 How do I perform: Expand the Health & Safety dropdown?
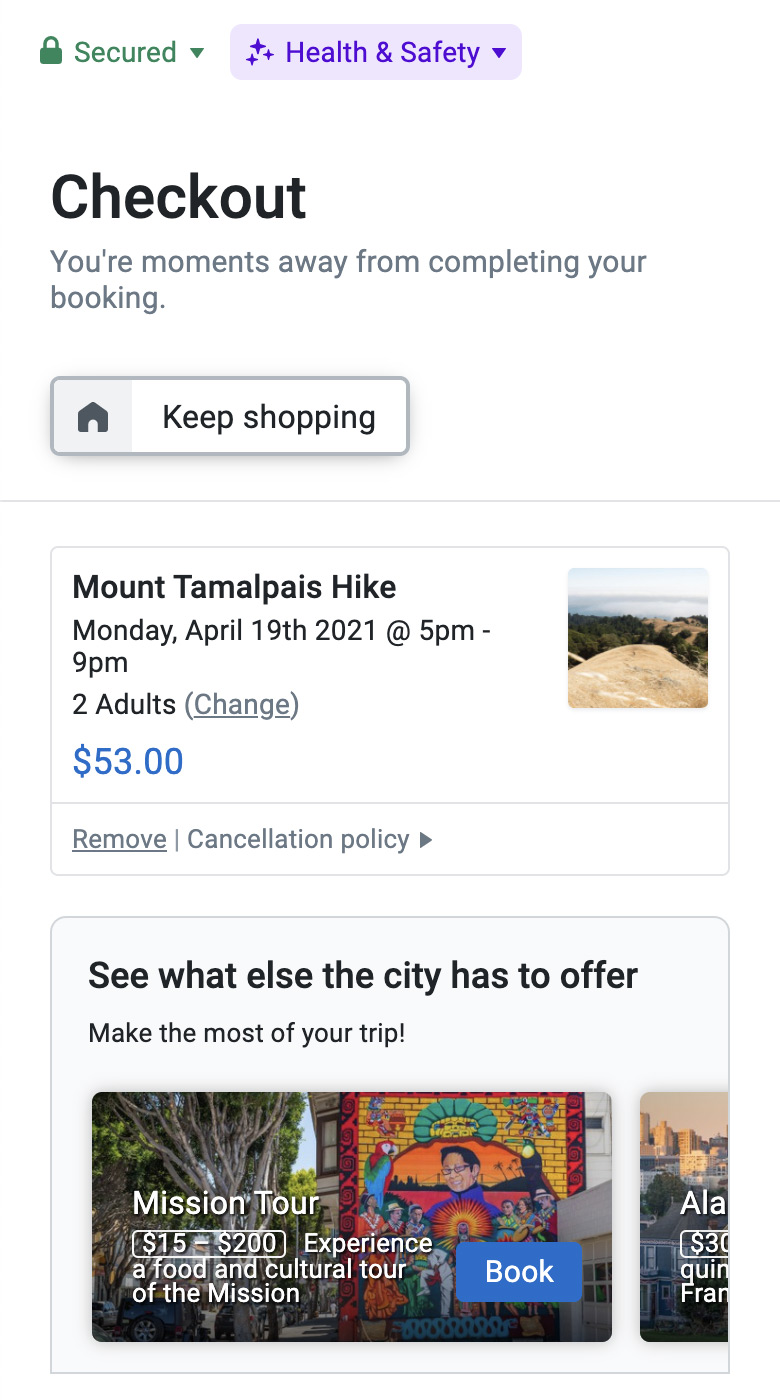pos(376,52)
